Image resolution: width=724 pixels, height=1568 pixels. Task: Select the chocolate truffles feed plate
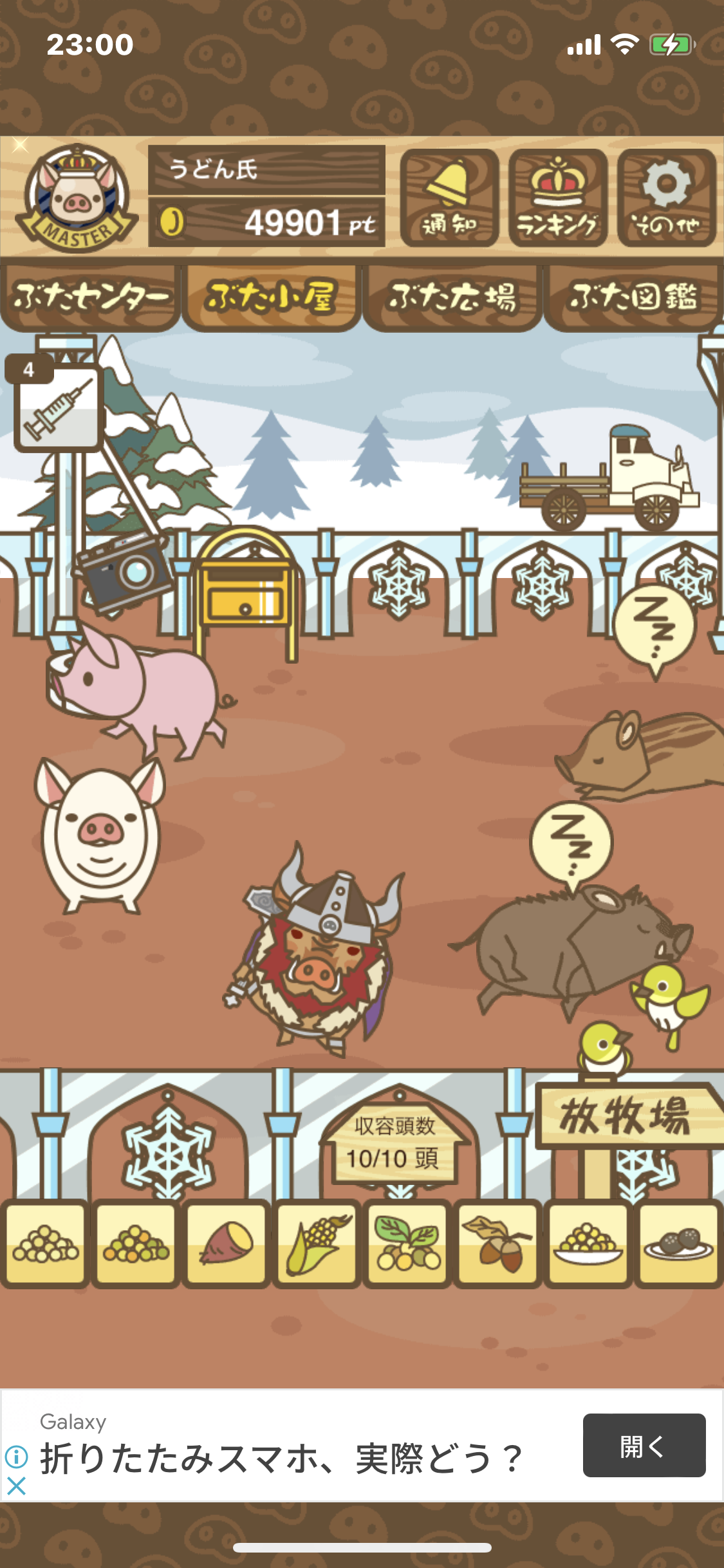point(678,1243)
